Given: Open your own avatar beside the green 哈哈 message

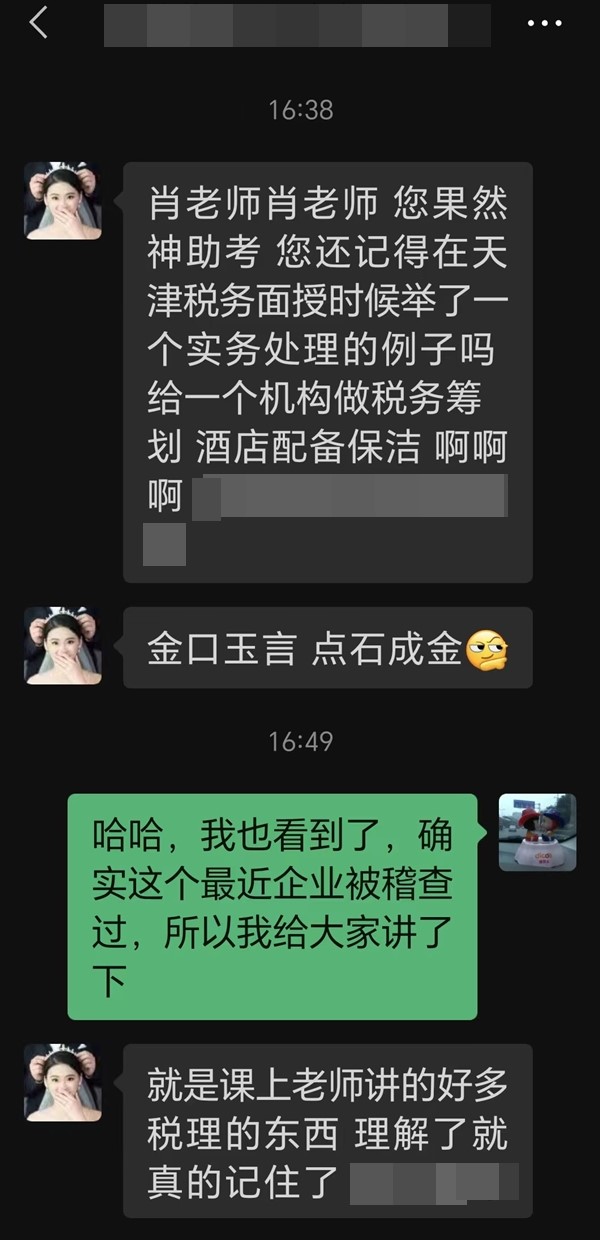Looking at the screenshot, I should 537,832.
